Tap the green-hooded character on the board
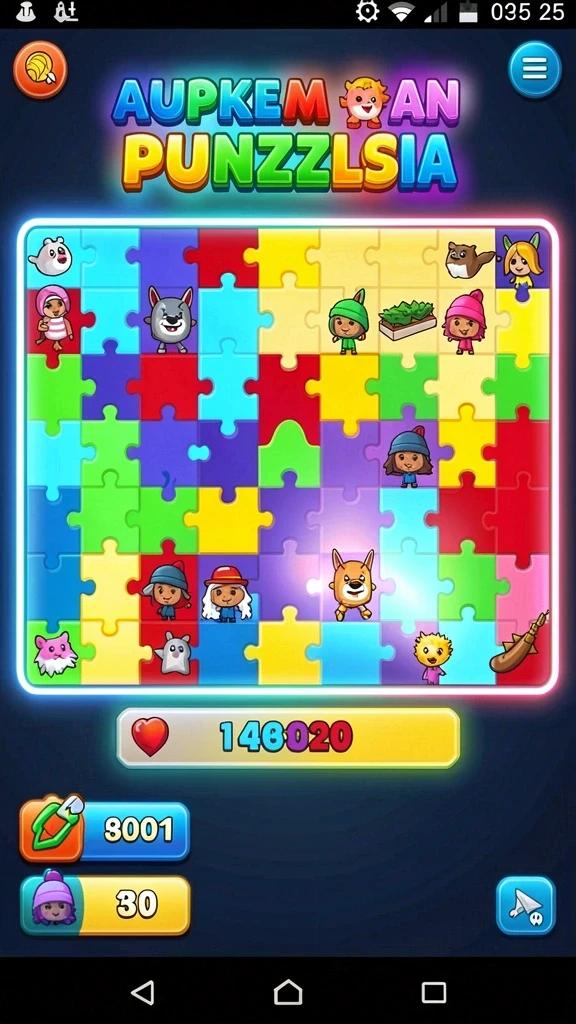This screenshot has width=576, height=1024. [x=348, y=321]
